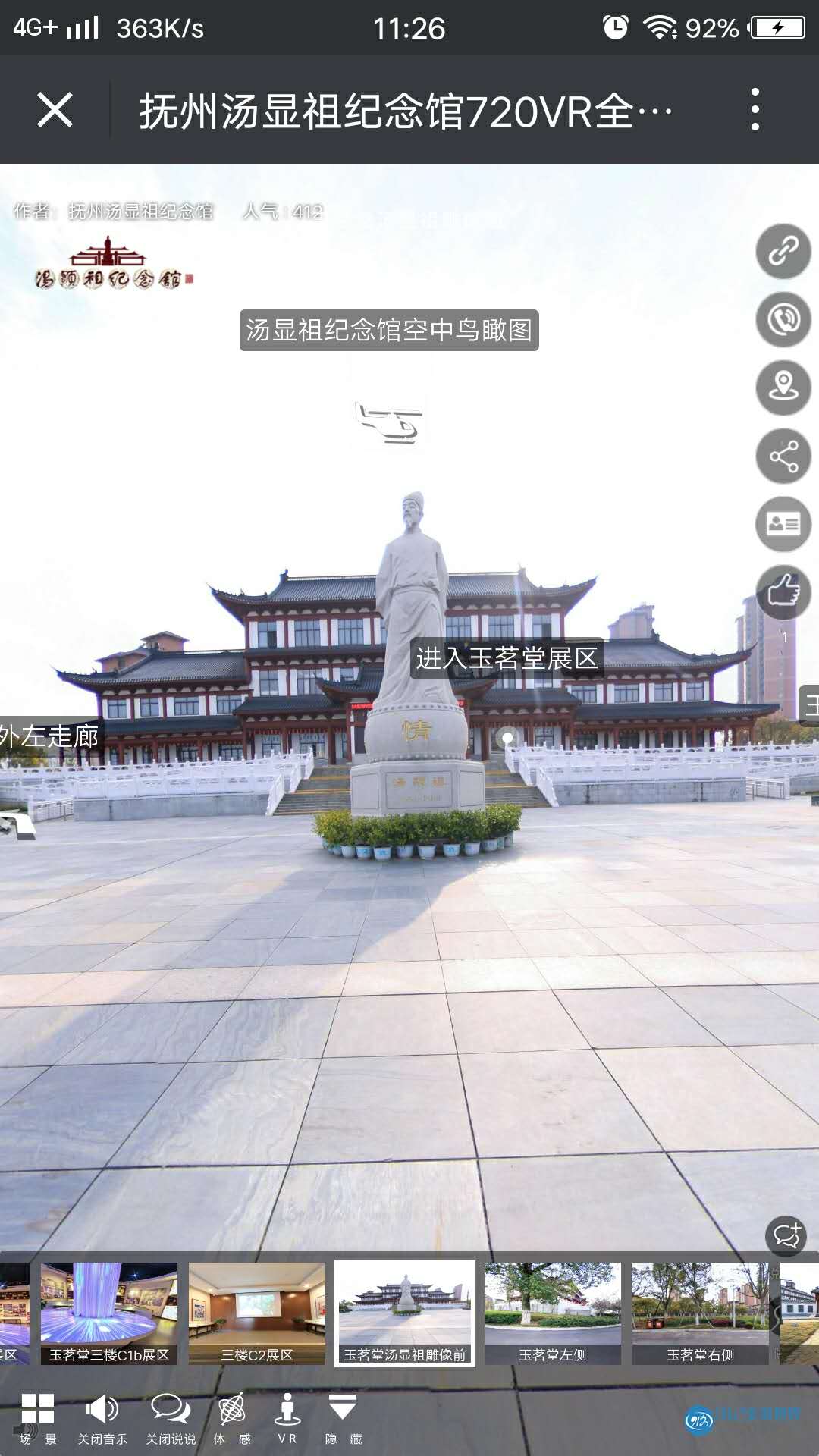Open the map location icon

coord(783,388)
